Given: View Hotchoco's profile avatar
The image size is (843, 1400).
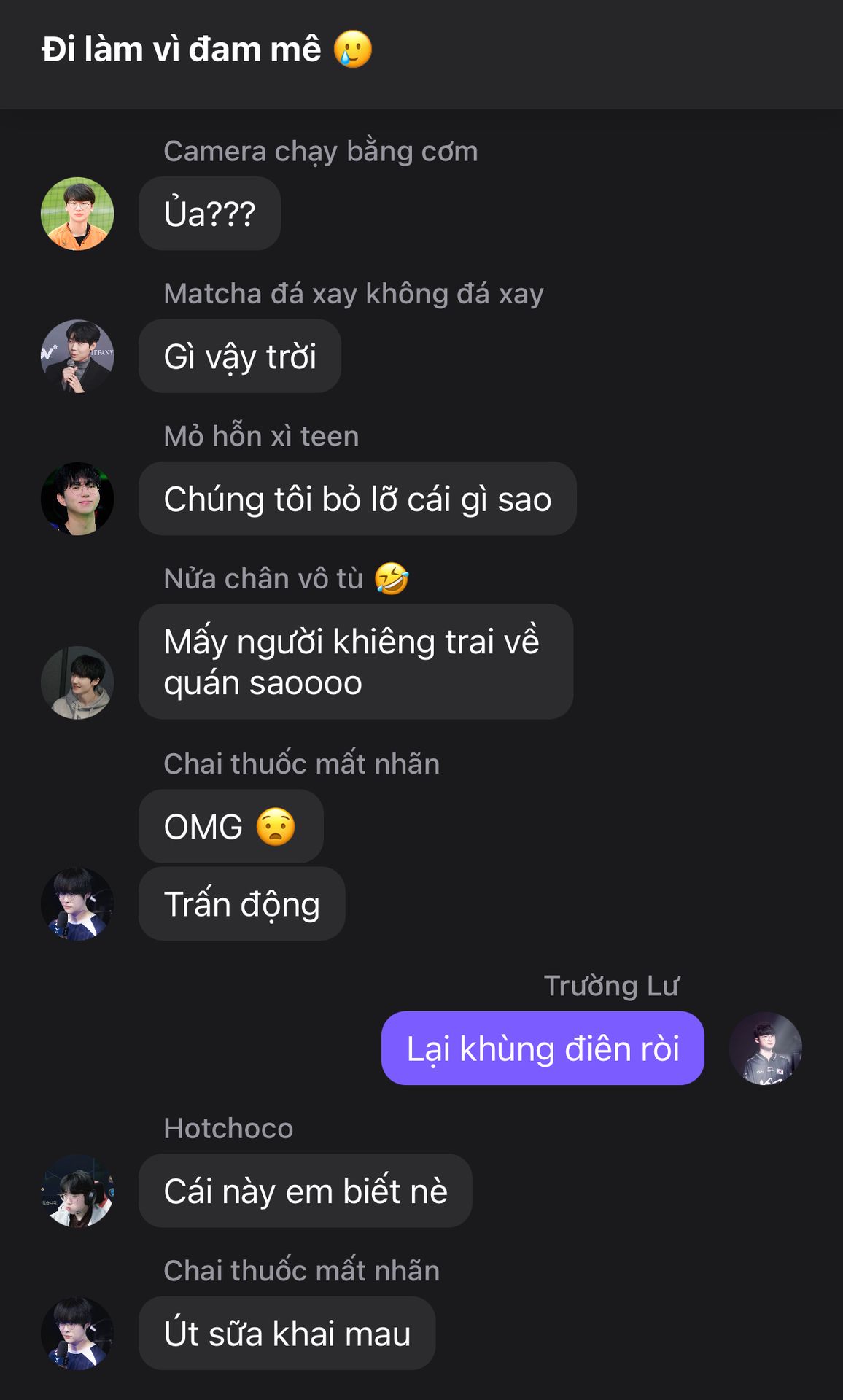Looking at the screenshot, I should coord(77,1191).
